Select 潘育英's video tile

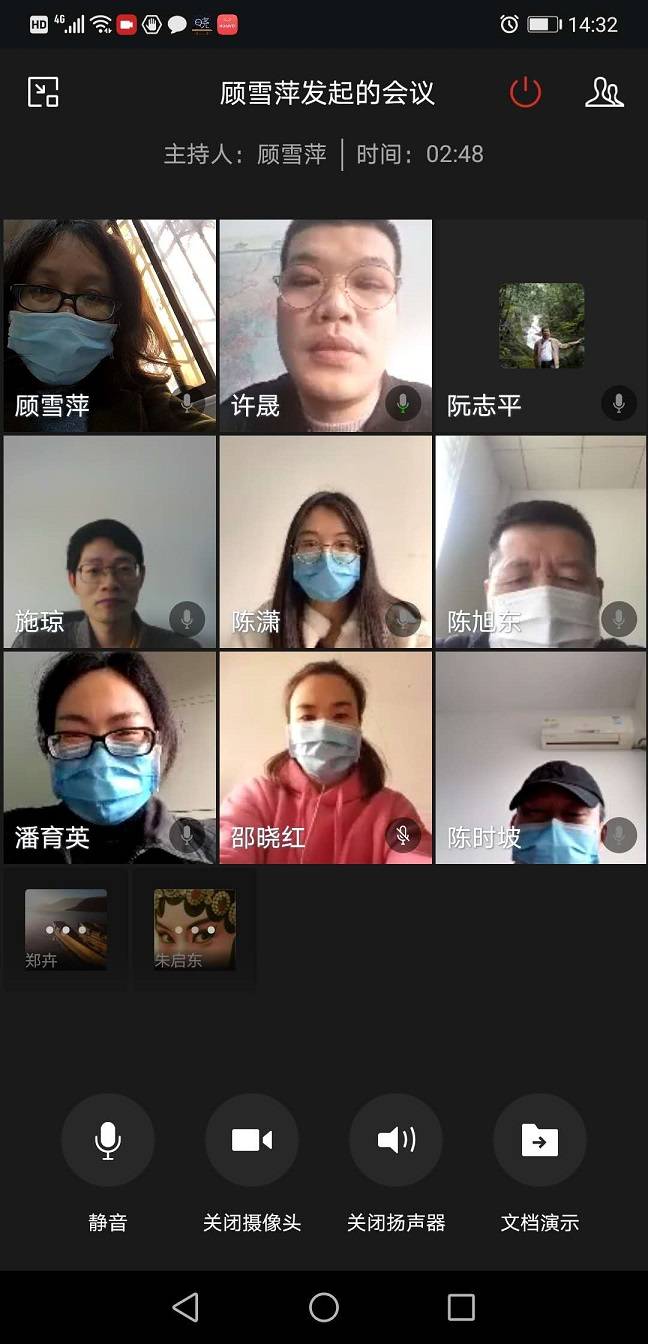(x=109, y=757)
